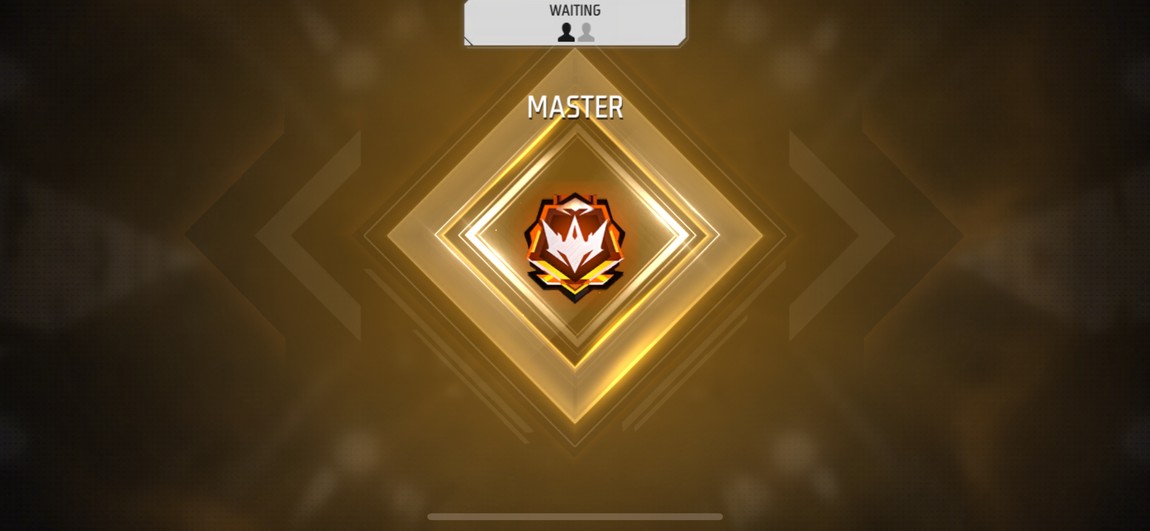The height and width of the screenshot is (531, 1150).
Task: Open the WAITING matchmaking status panel
Action: coord(575,22)
